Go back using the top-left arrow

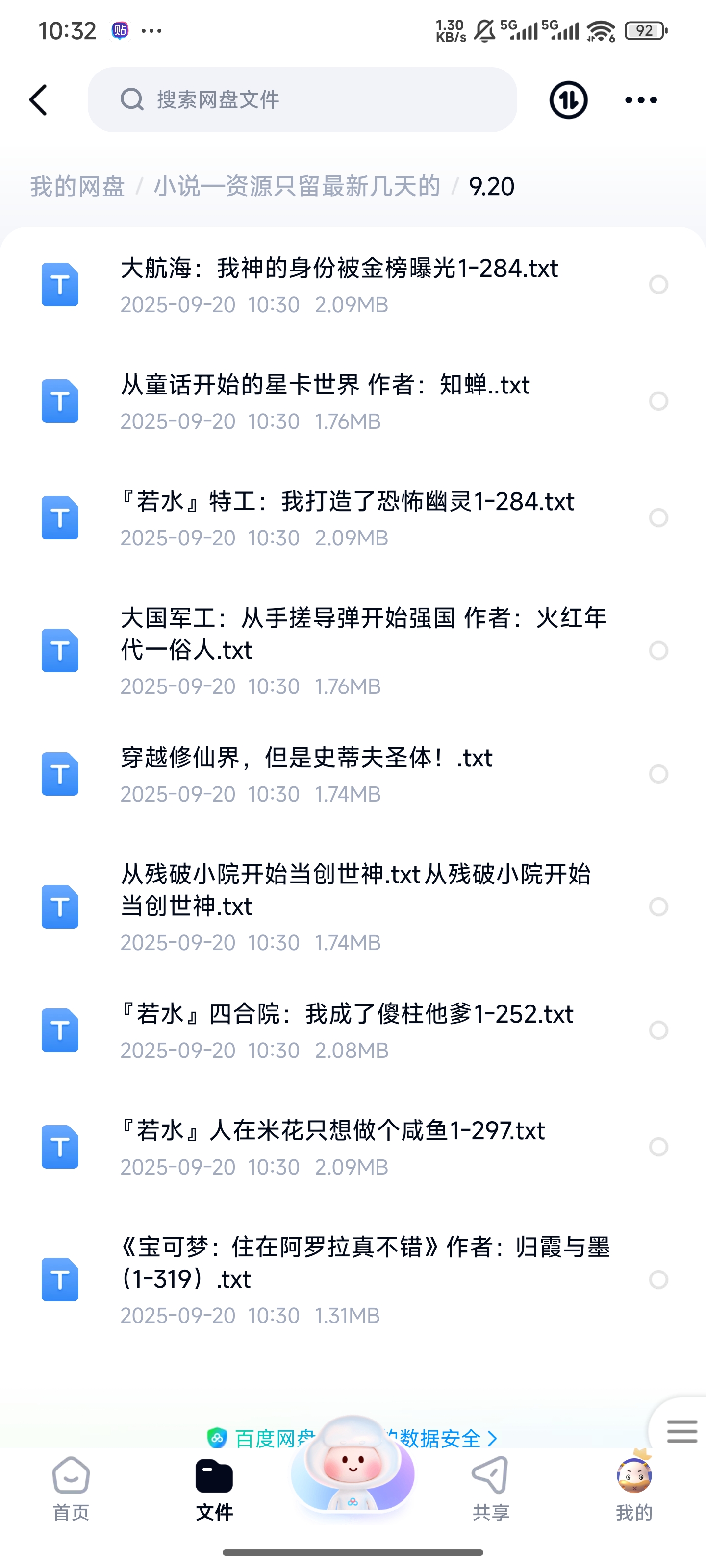[x=38, y=100]
